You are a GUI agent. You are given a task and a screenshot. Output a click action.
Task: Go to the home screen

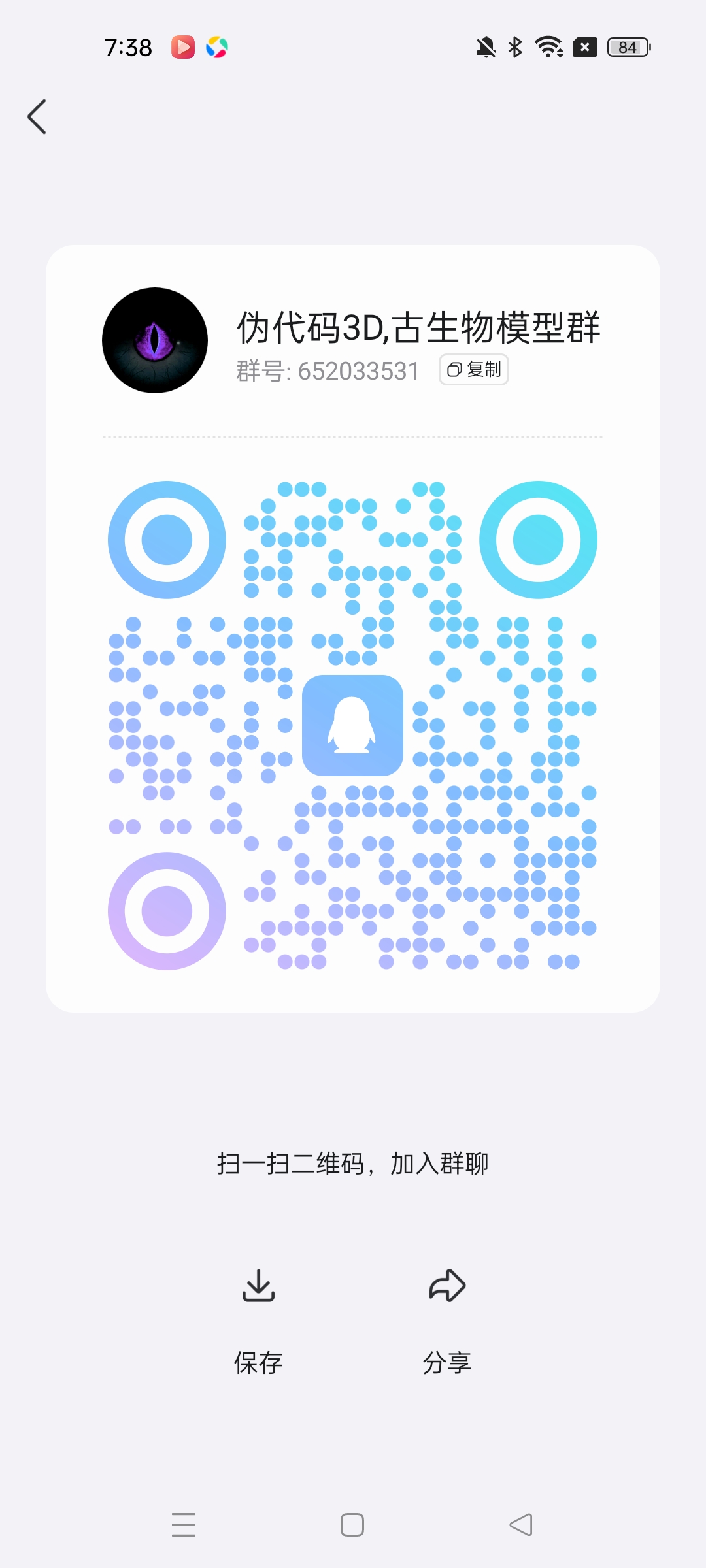click(352, 1524)
